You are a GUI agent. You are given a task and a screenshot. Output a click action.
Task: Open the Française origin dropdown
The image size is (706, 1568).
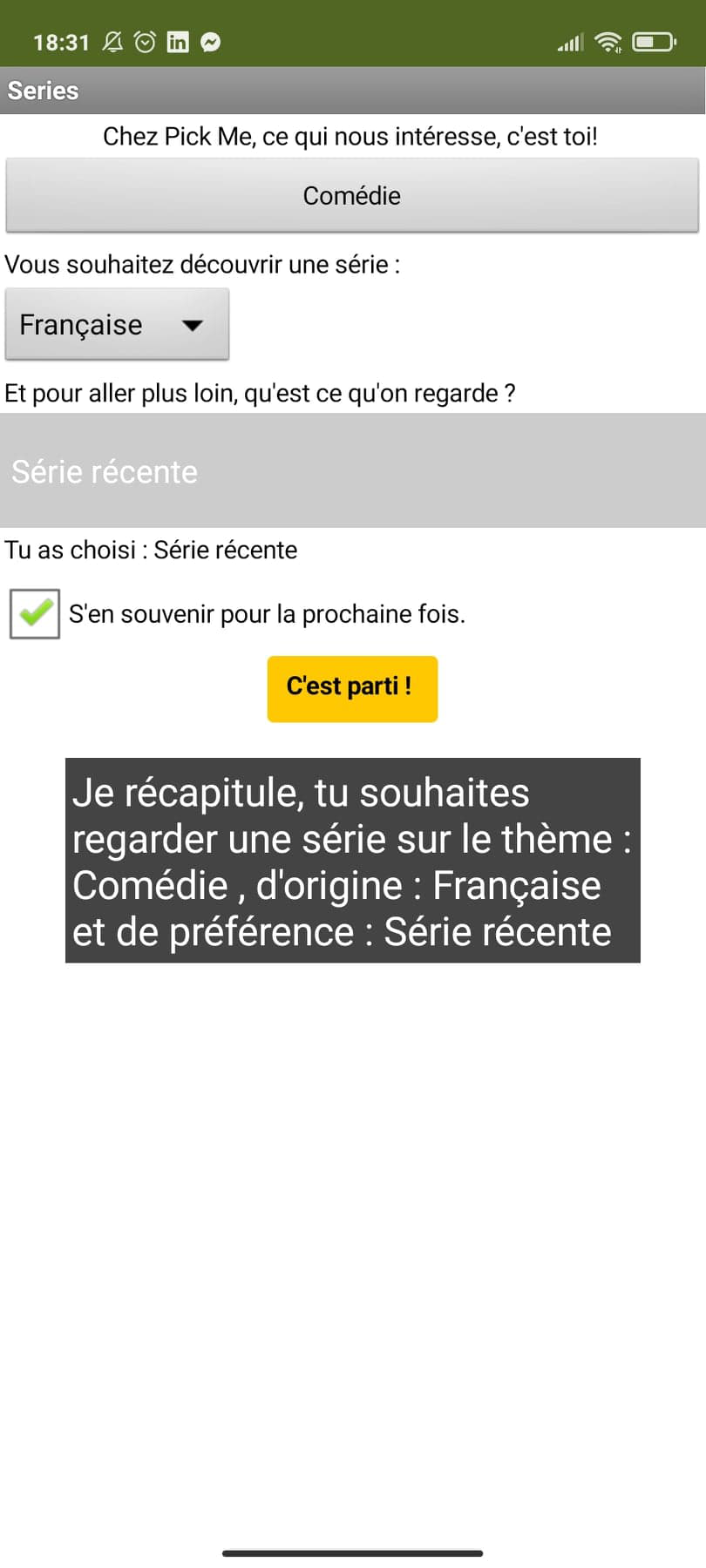(117, 324)
